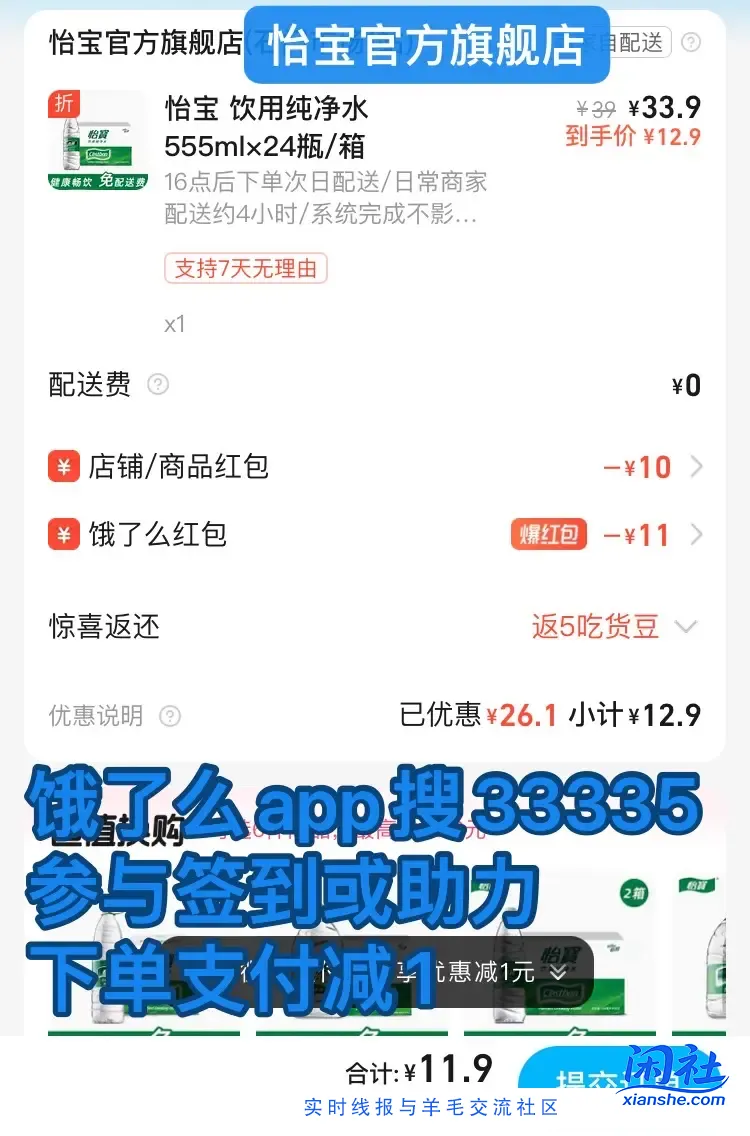Click the red envelope icon beside 店铺/商品红包
Viewport: 750px width, 1136px height.
63,466
